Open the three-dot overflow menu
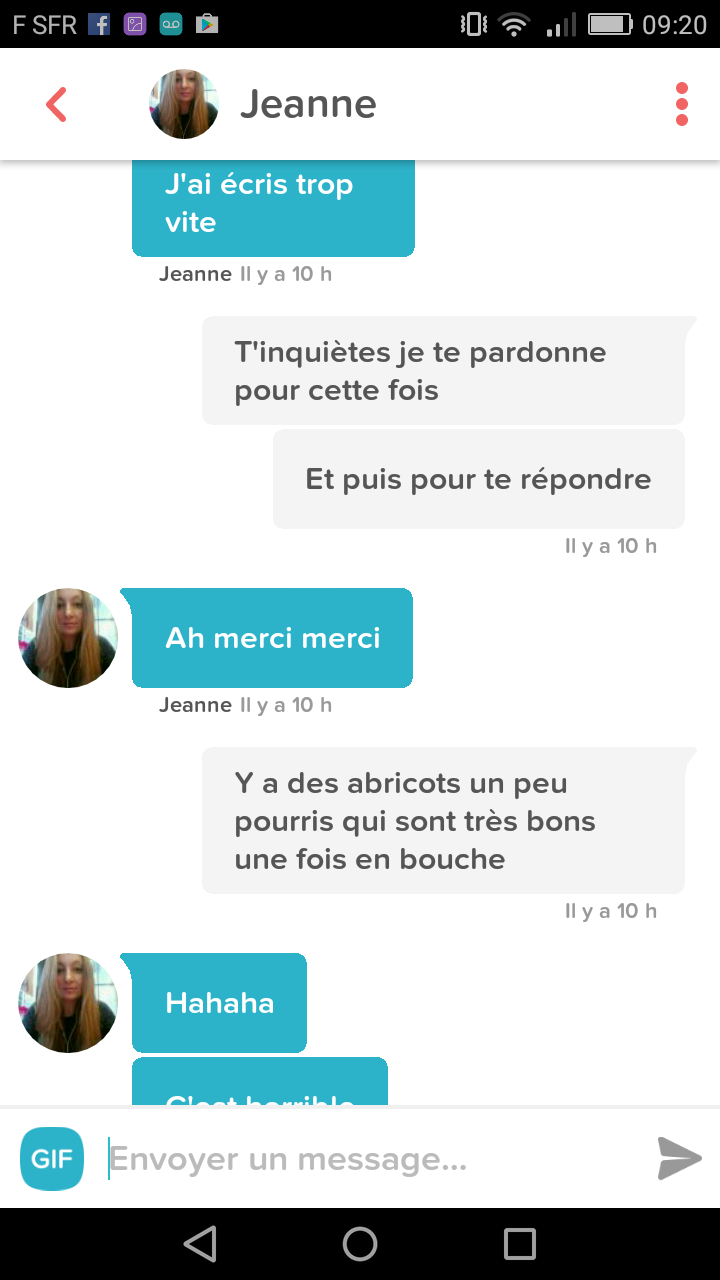 pyautogui.click(x=682, y=104)
